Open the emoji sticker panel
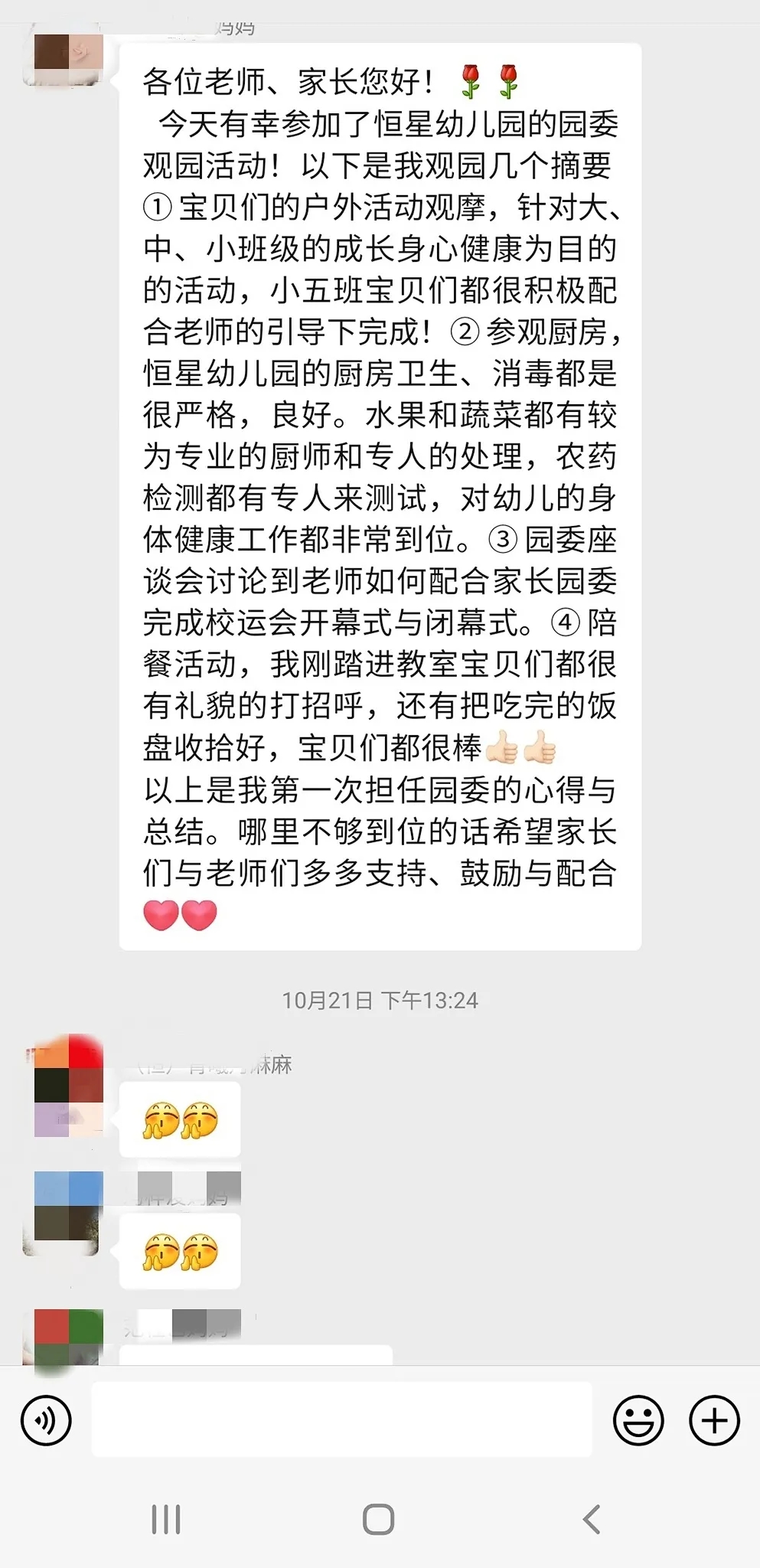 point(638,1420)
